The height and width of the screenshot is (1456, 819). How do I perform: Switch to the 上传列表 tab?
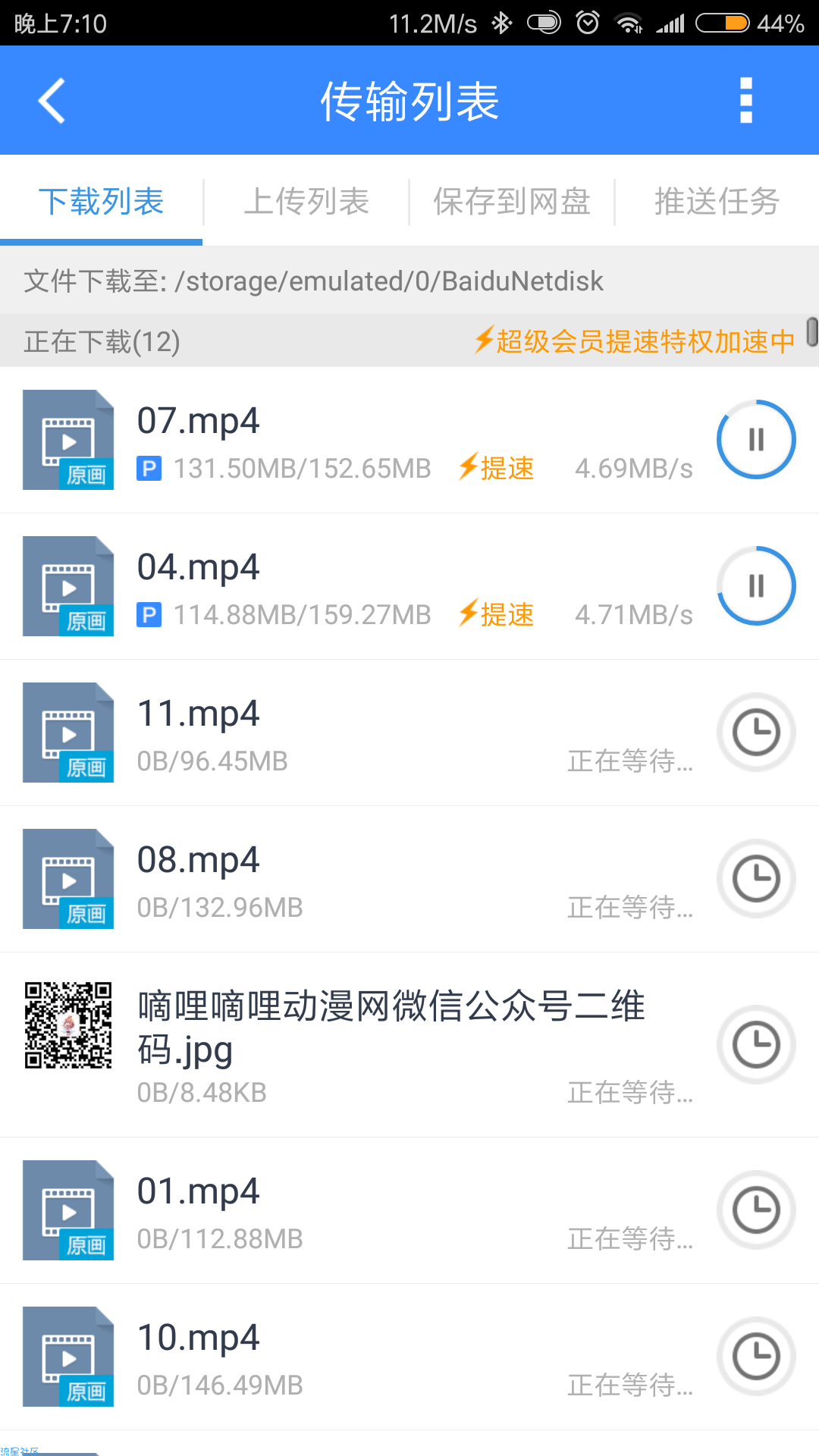pyautogui.click(x=306, y=202)
